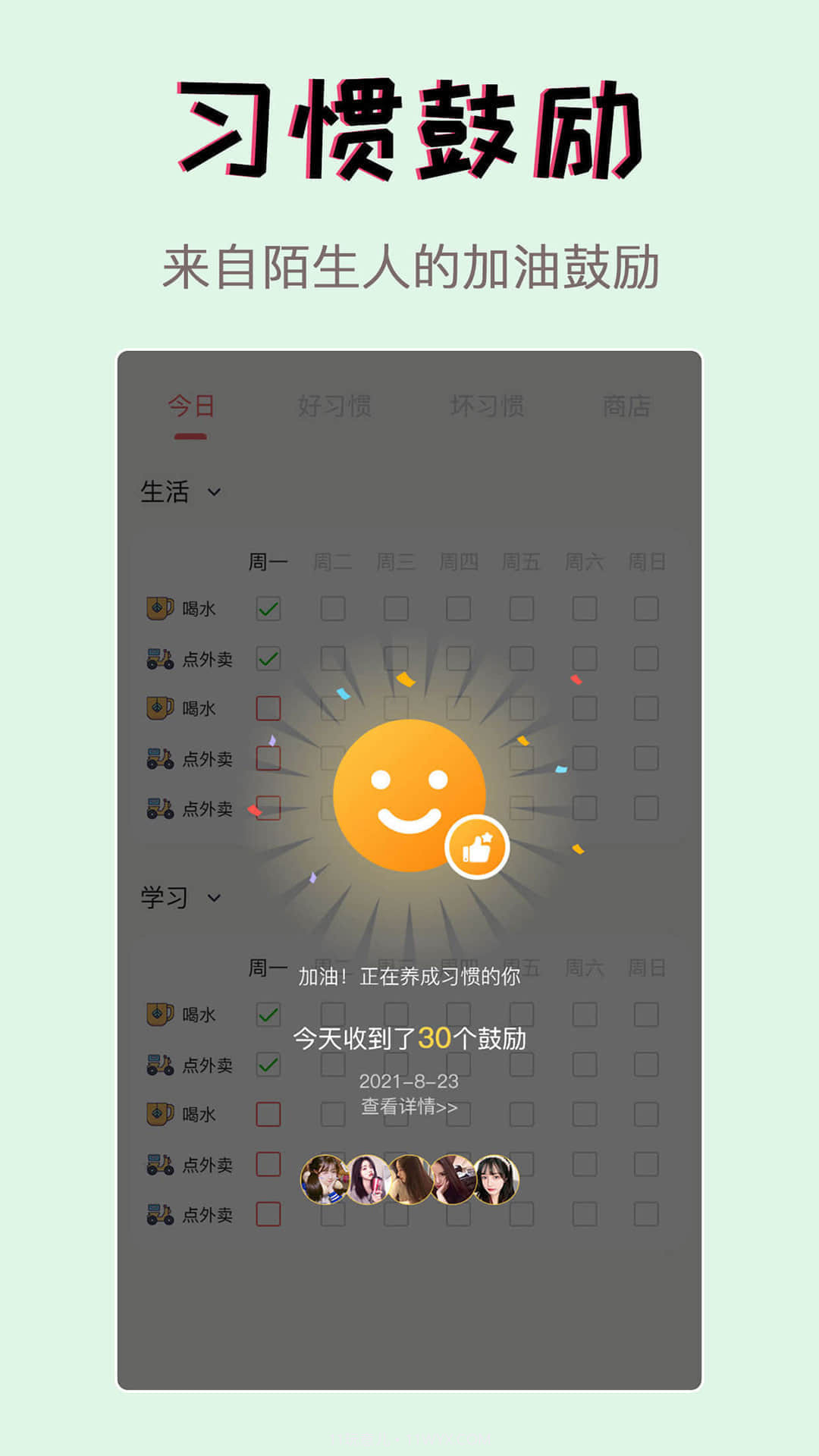Expand the 生活 dropdown chevron

[215, 493]
